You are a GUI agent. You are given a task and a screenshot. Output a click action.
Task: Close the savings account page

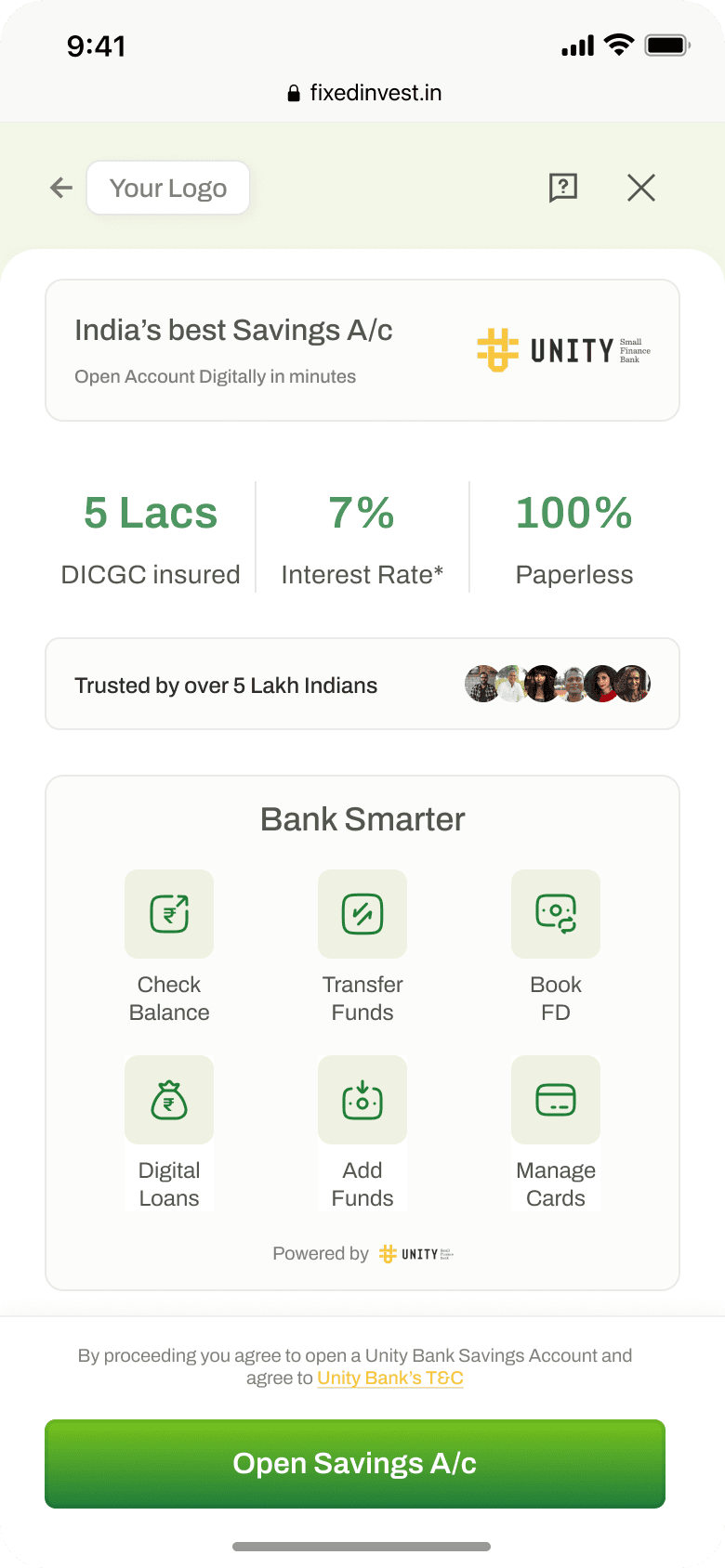(x=641, y=188)
